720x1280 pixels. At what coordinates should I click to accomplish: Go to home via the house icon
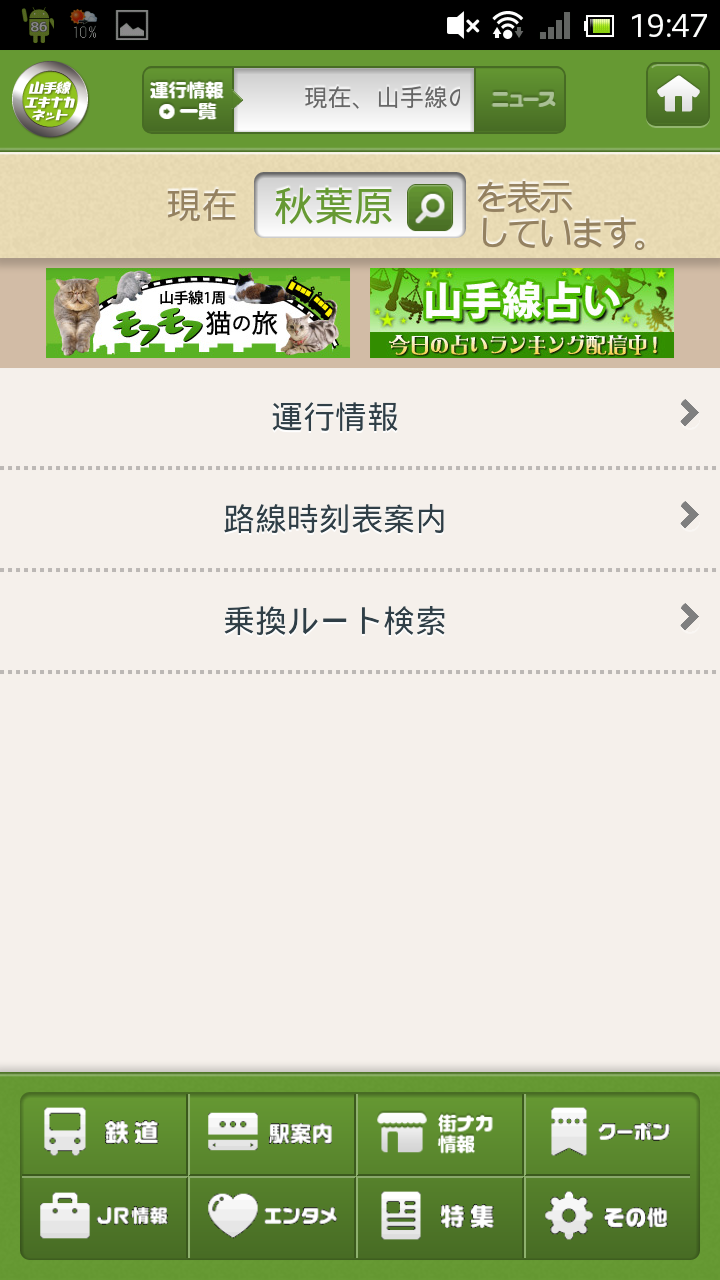point(677,95)
